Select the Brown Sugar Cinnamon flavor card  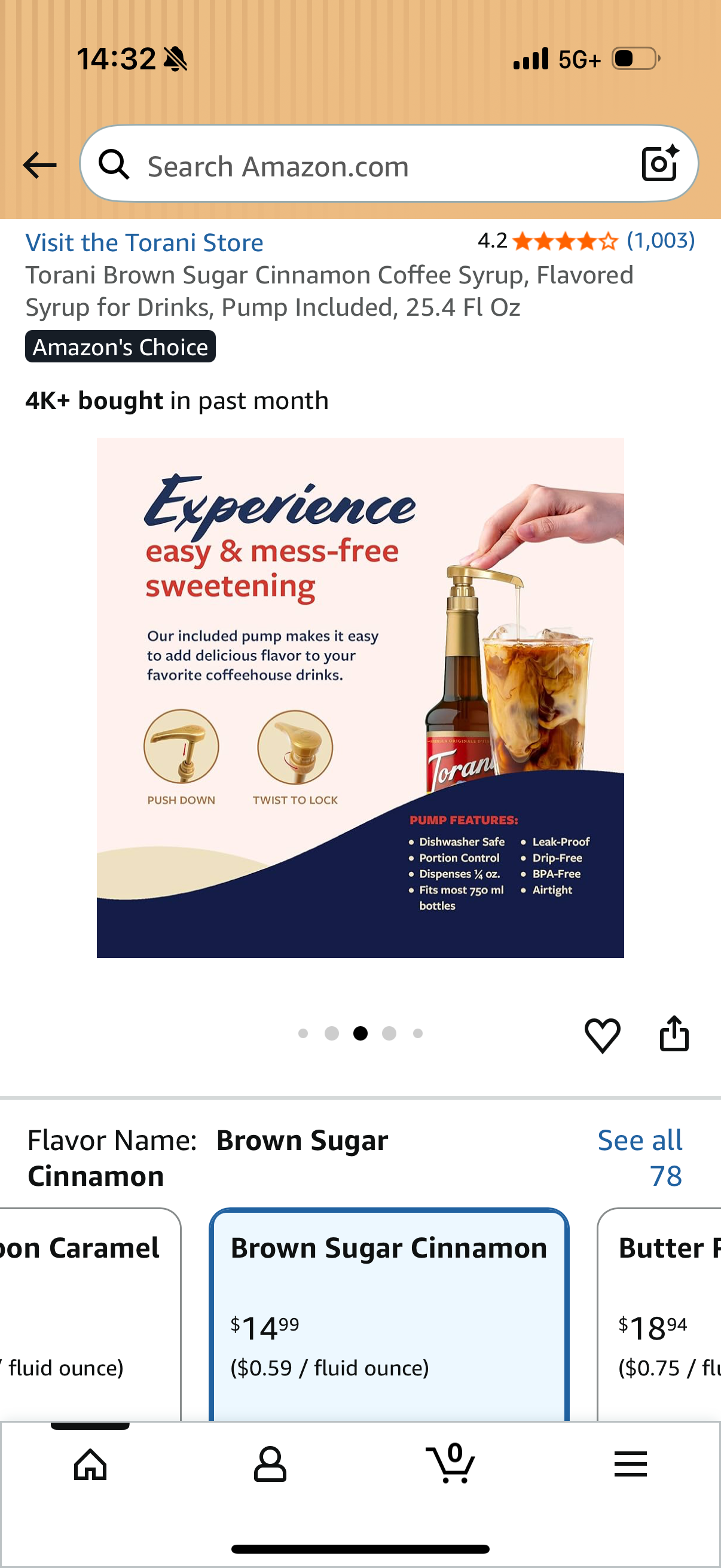(389, 1315)
